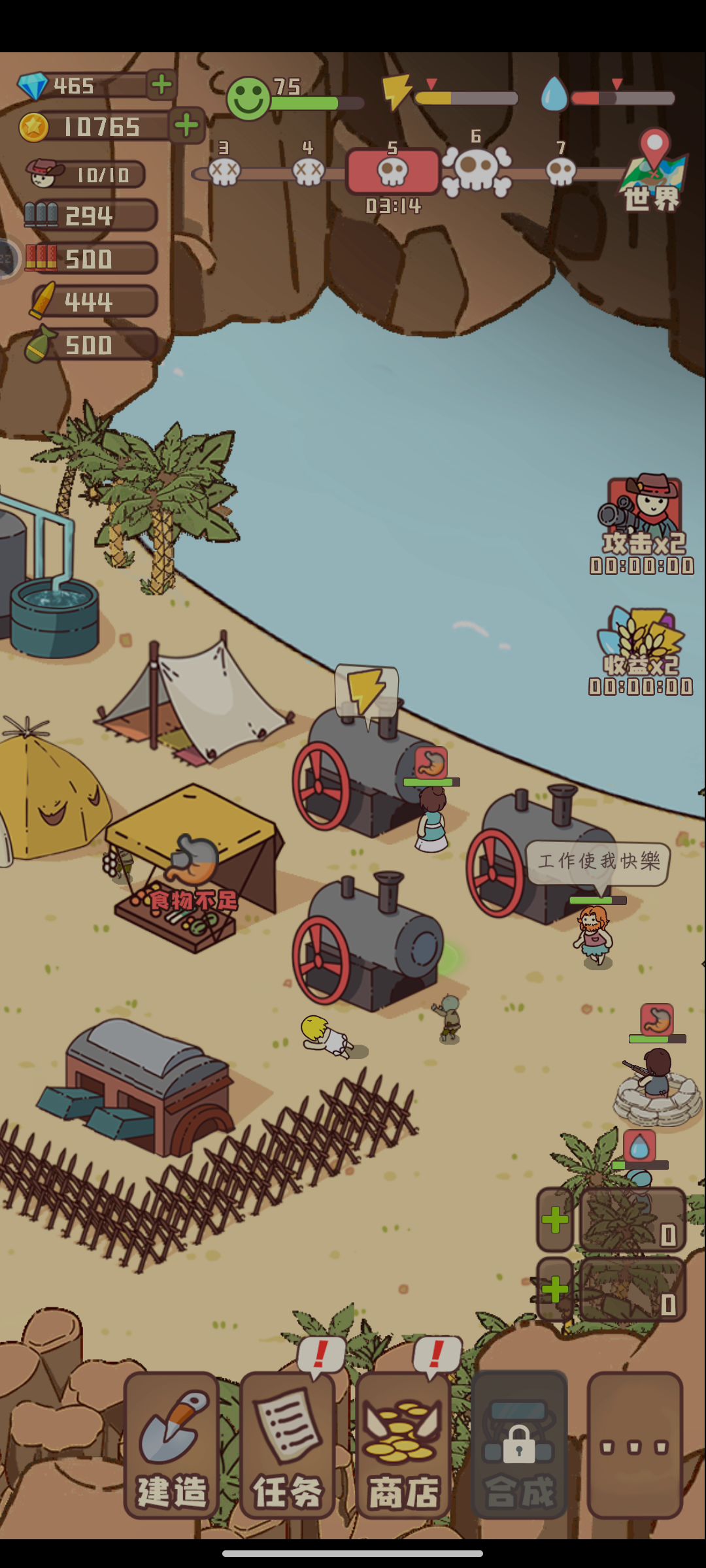Add more diamonds with the plus button
The width and height of the screenshot is (706, 1568).
[161, 84]
